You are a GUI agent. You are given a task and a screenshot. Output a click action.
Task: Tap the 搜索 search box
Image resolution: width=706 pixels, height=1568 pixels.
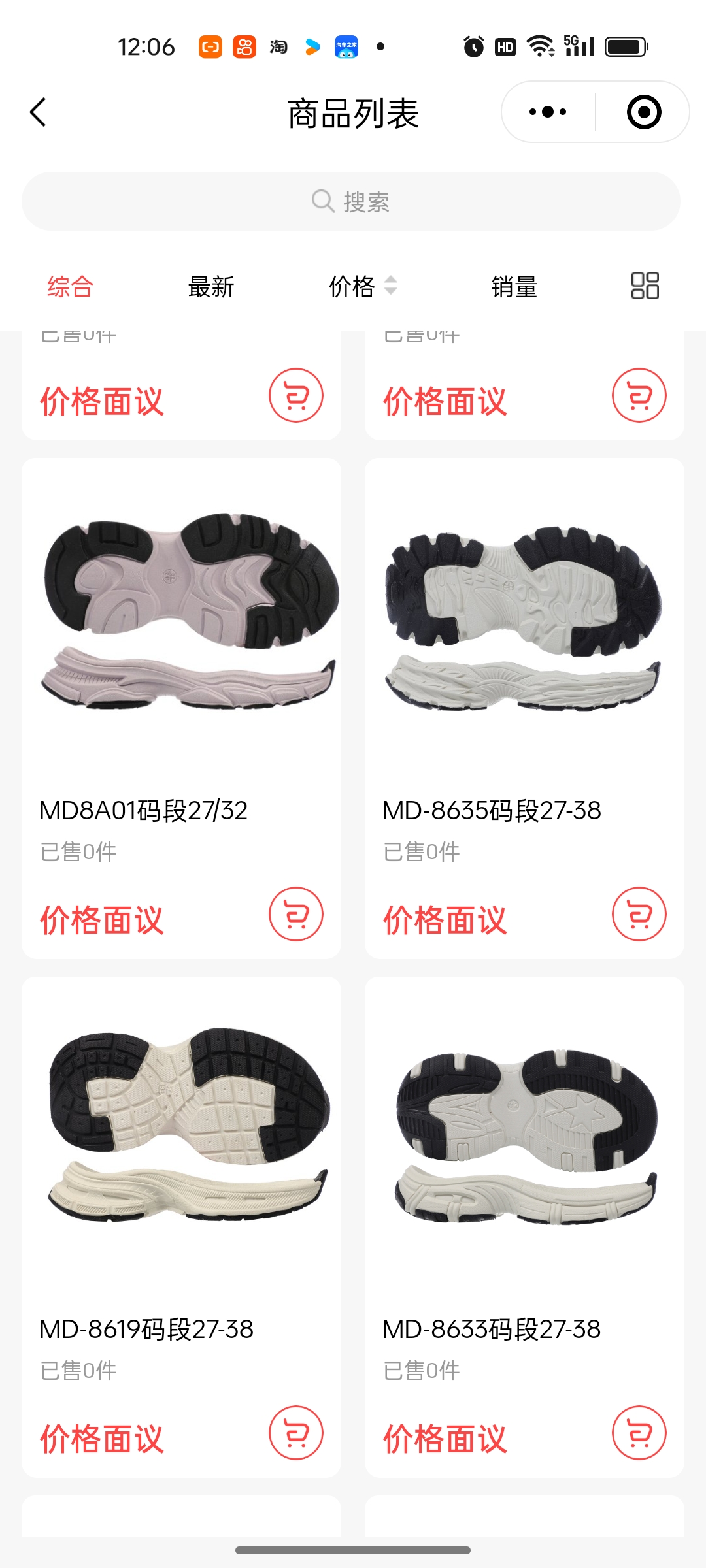click(x=351, y=201)
